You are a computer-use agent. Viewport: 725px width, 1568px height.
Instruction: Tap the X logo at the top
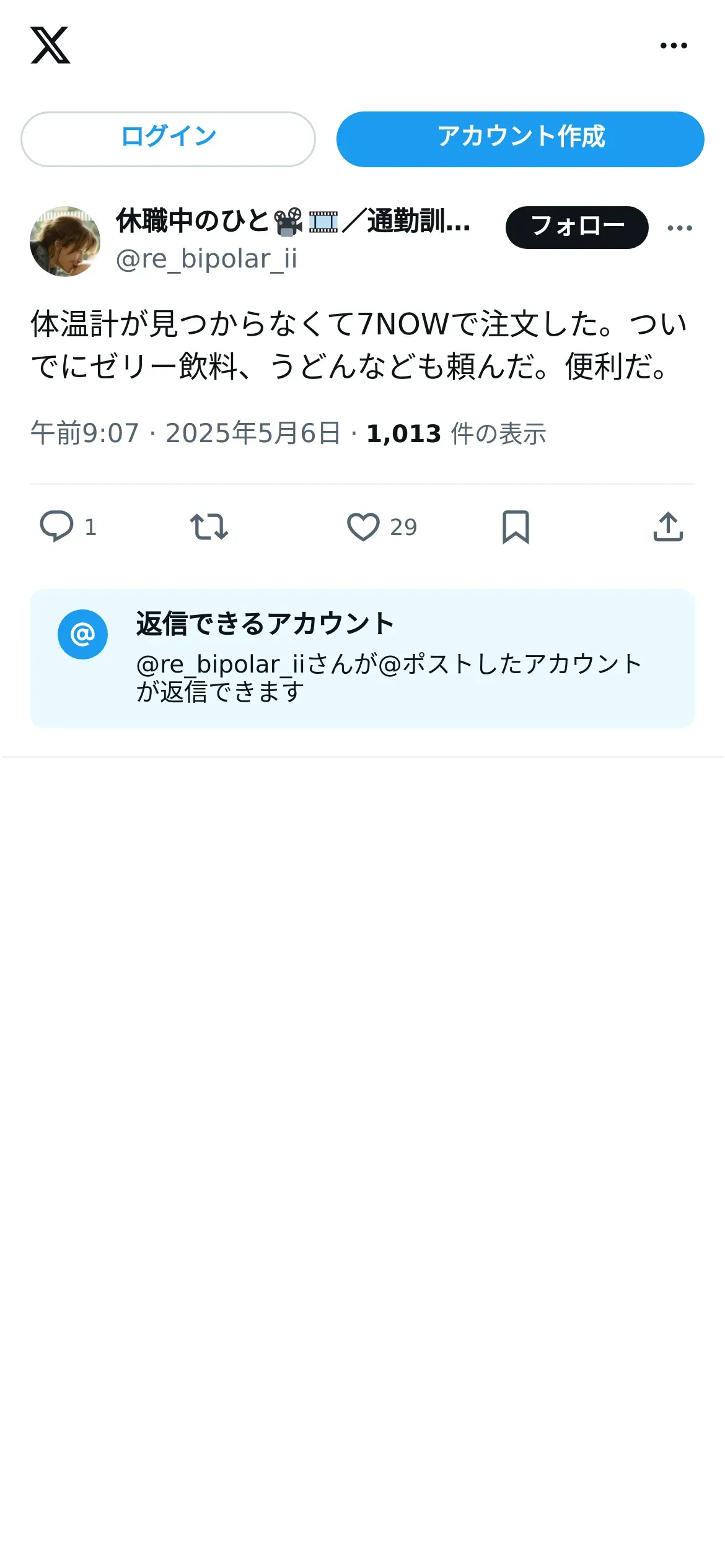coord(50,45)
